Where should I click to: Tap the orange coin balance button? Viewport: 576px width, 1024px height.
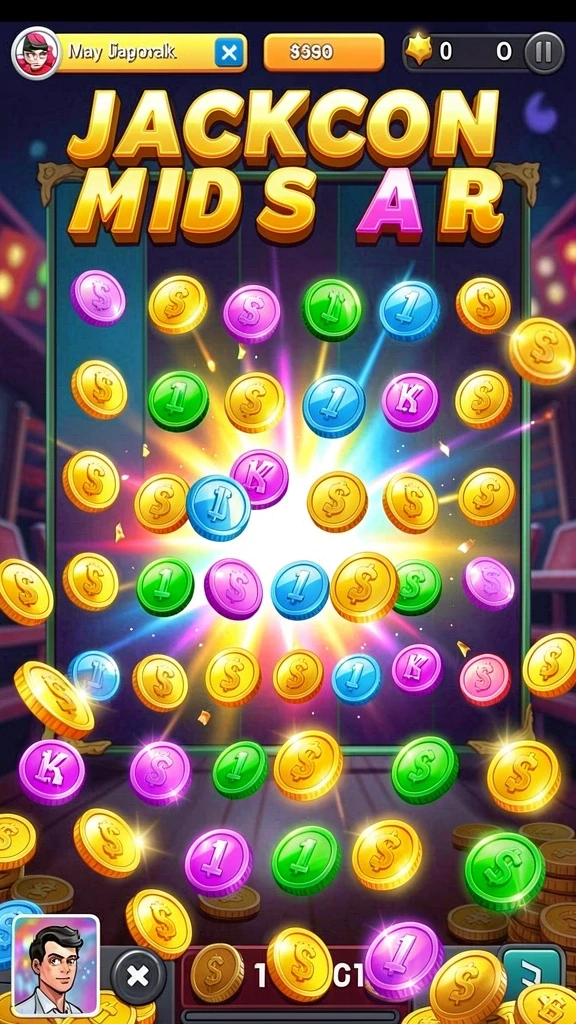pos(324,52)
